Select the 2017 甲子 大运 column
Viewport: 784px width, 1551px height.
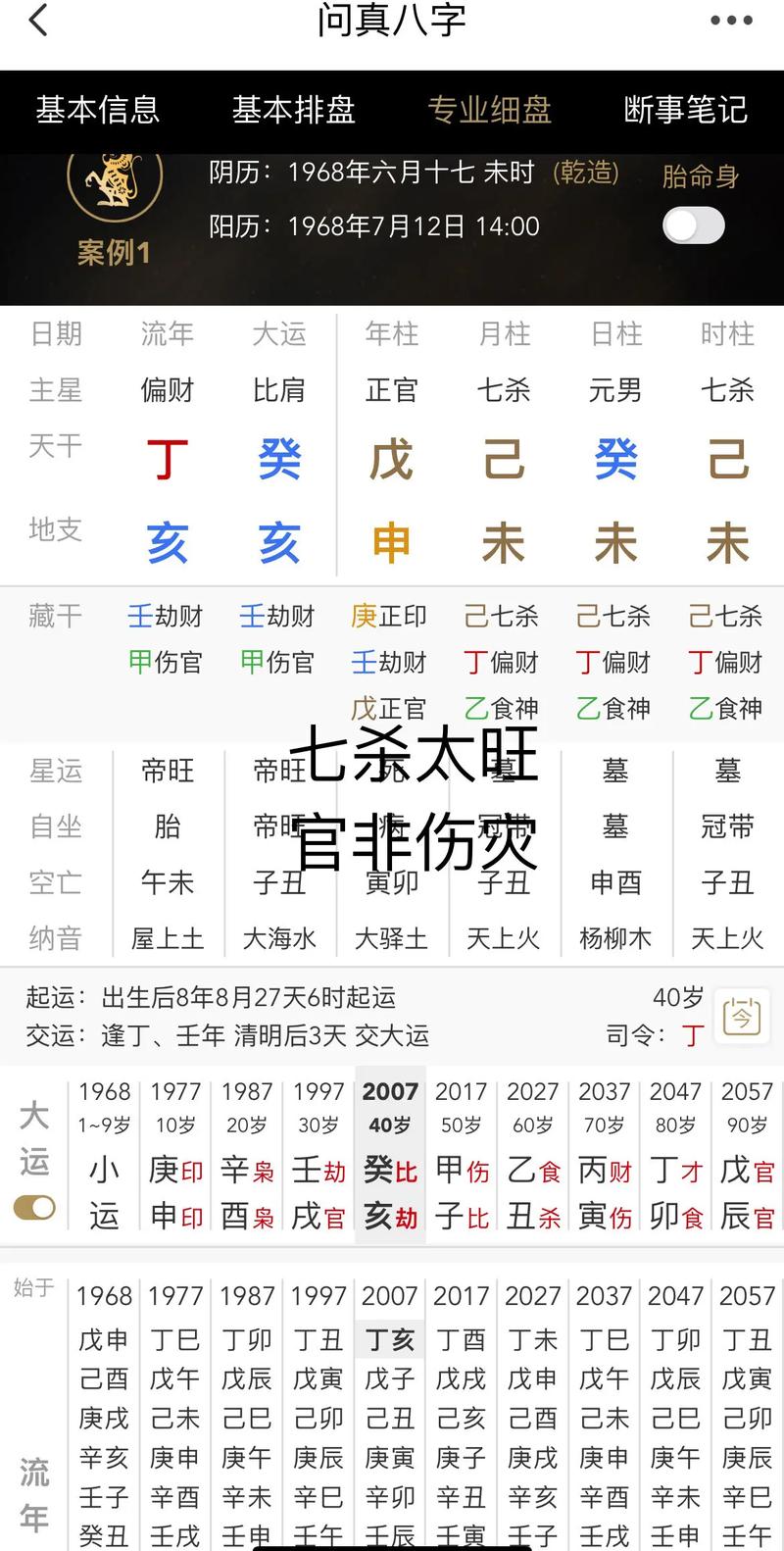pos(462,1157)
